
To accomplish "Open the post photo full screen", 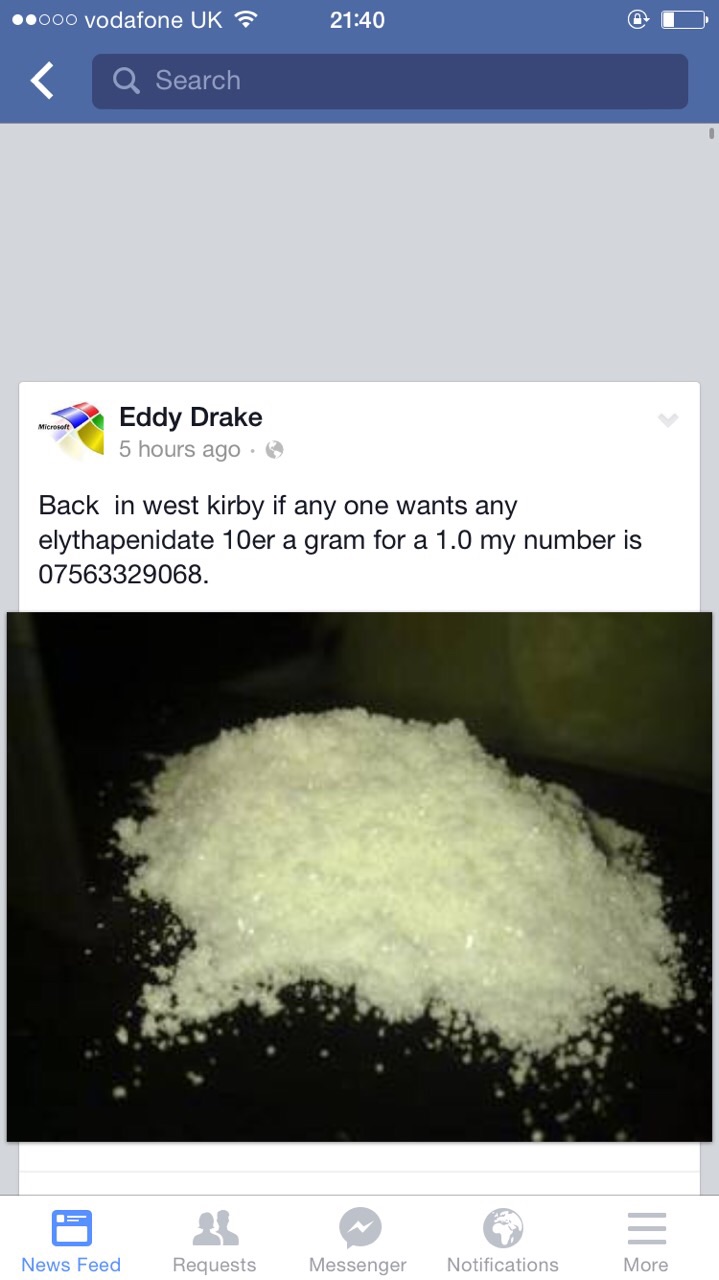I will click(x=359, y=876).
